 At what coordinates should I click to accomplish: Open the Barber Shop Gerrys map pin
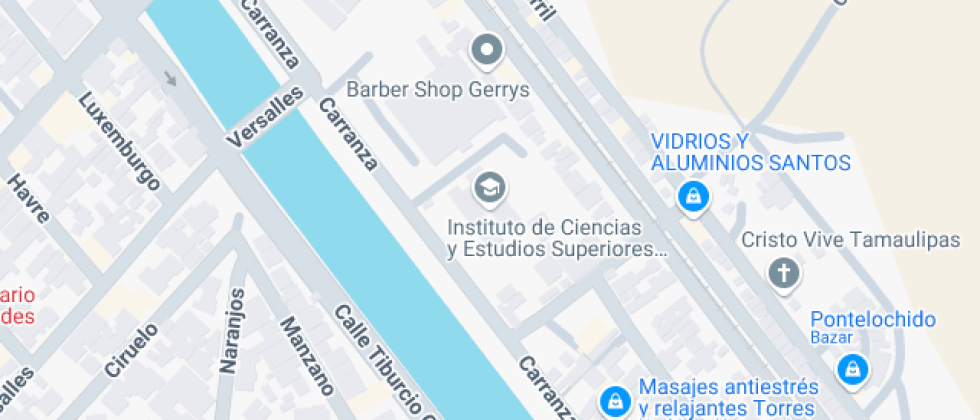[x=487, y=51]
